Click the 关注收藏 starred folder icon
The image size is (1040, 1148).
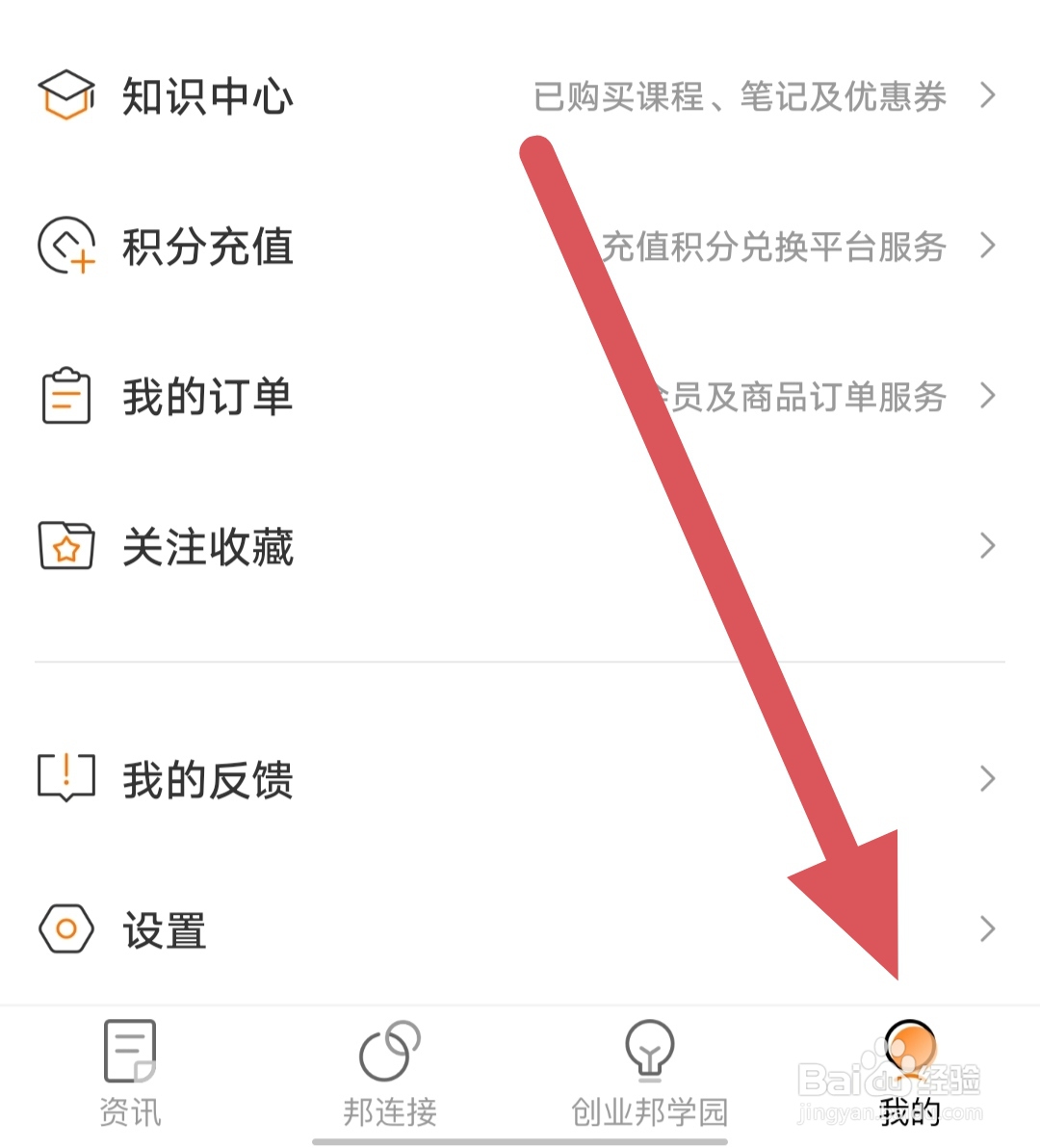pyautogui.click(x=65, y=546)
